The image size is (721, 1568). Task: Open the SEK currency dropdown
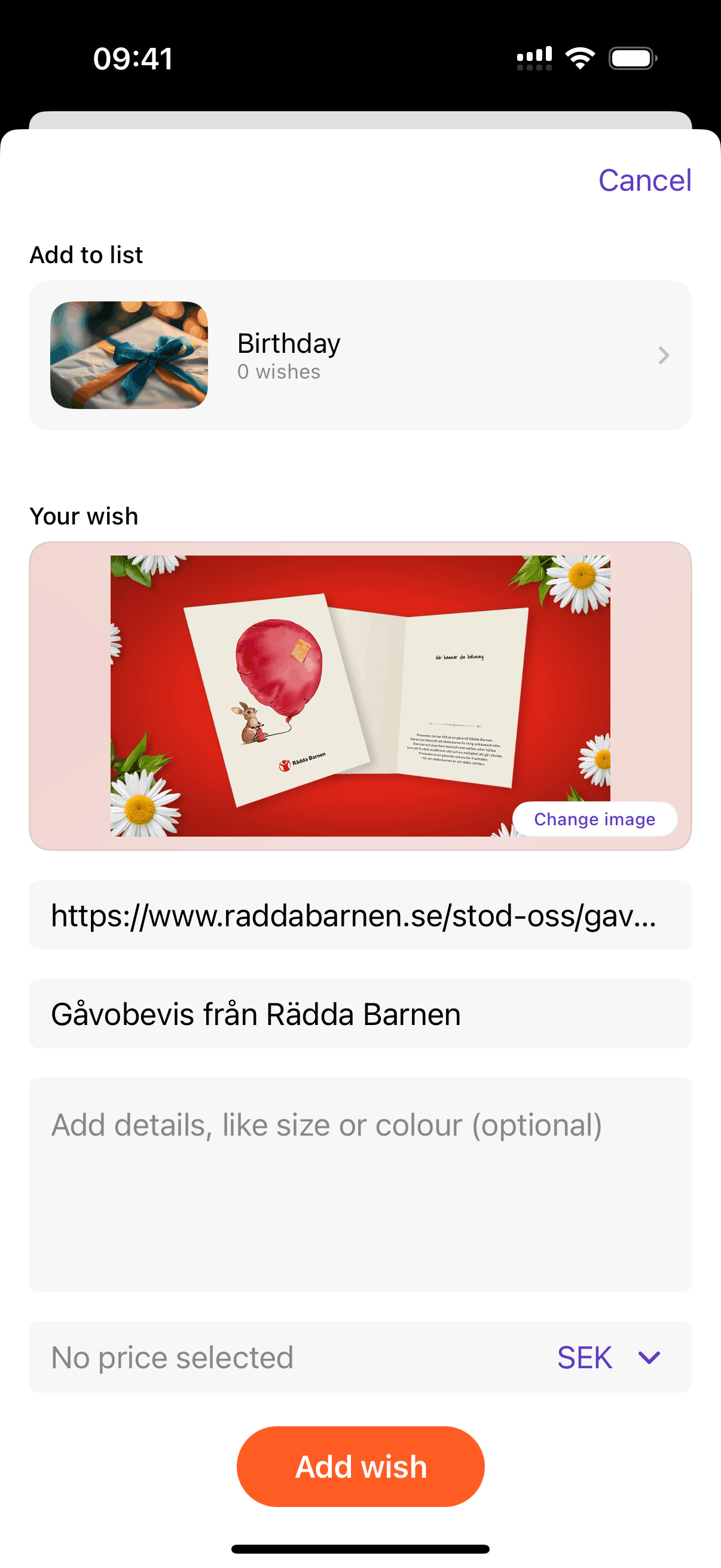(609, 1357)
